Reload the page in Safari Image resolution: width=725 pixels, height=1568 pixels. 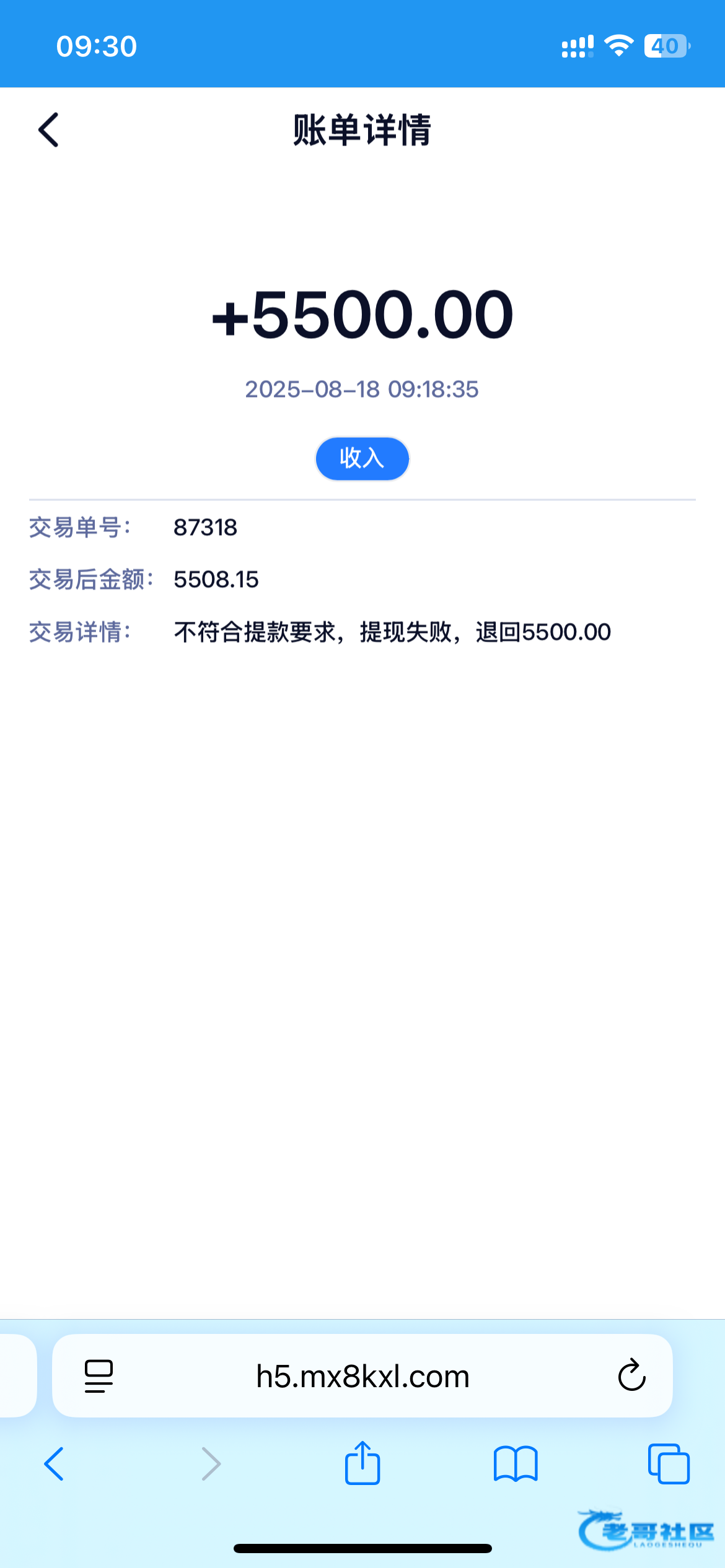click(x=631, y=1376)
